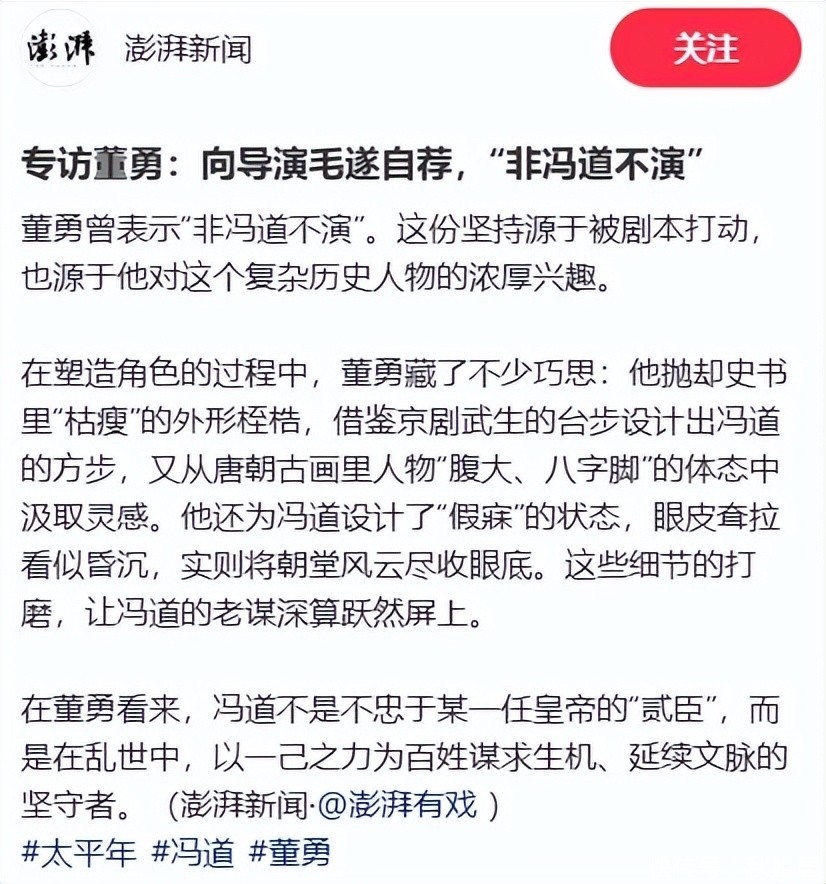
Task: Open the #董勇 hashtag
Action: click(290, 852)
